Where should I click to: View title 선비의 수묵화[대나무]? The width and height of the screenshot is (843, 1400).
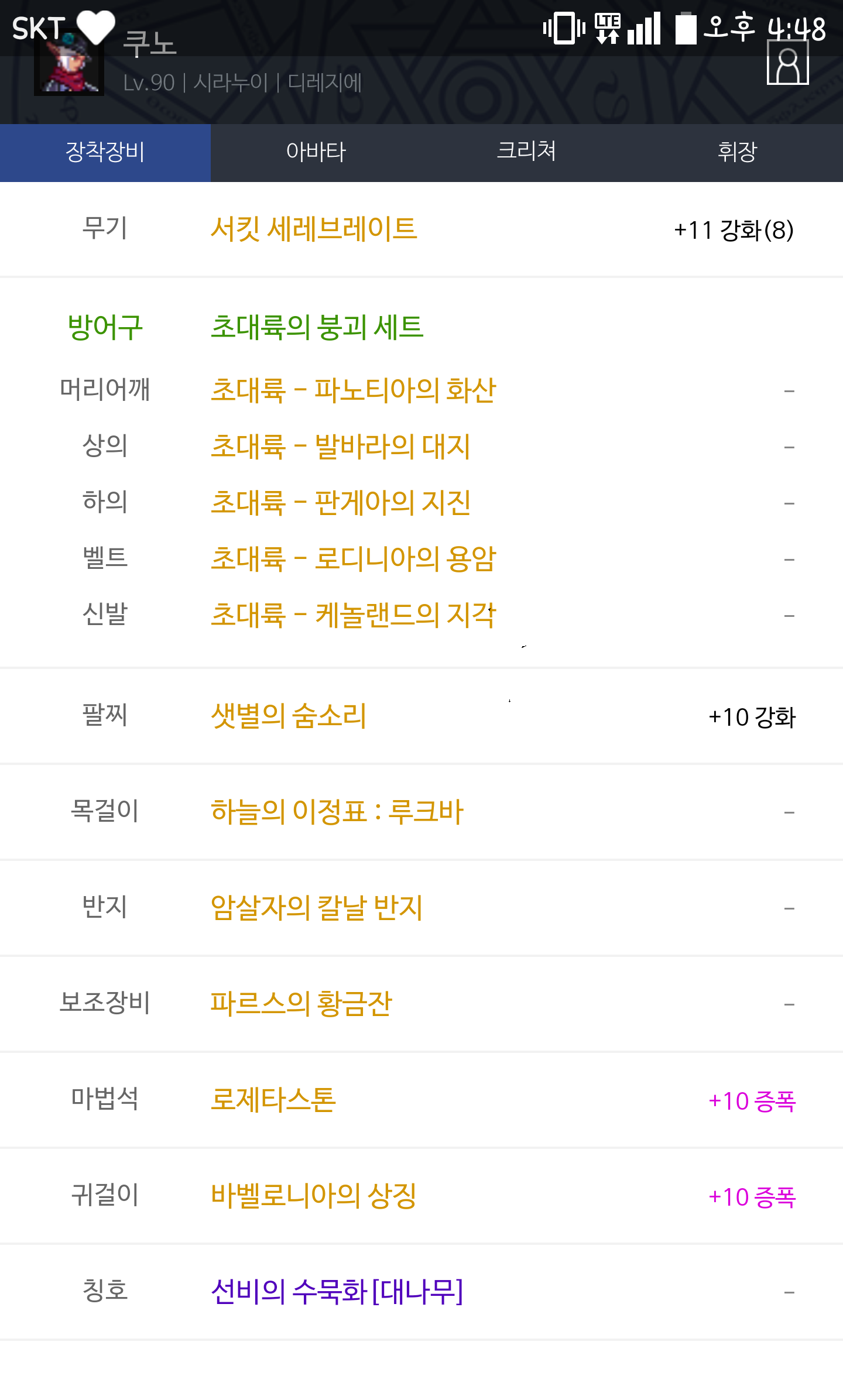tap(337, 1292)
